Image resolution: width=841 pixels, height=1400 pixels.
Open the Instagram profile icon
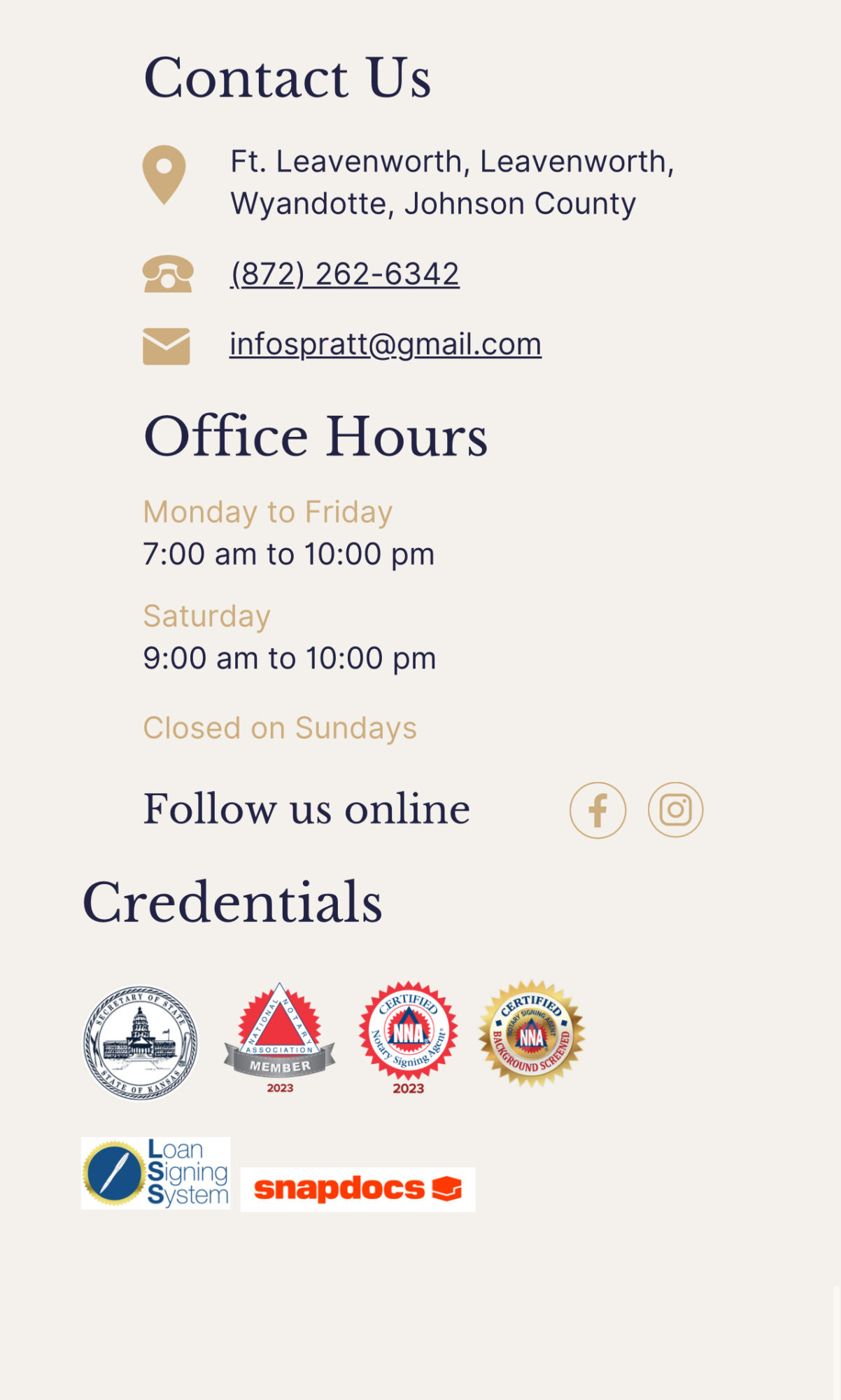675,810
